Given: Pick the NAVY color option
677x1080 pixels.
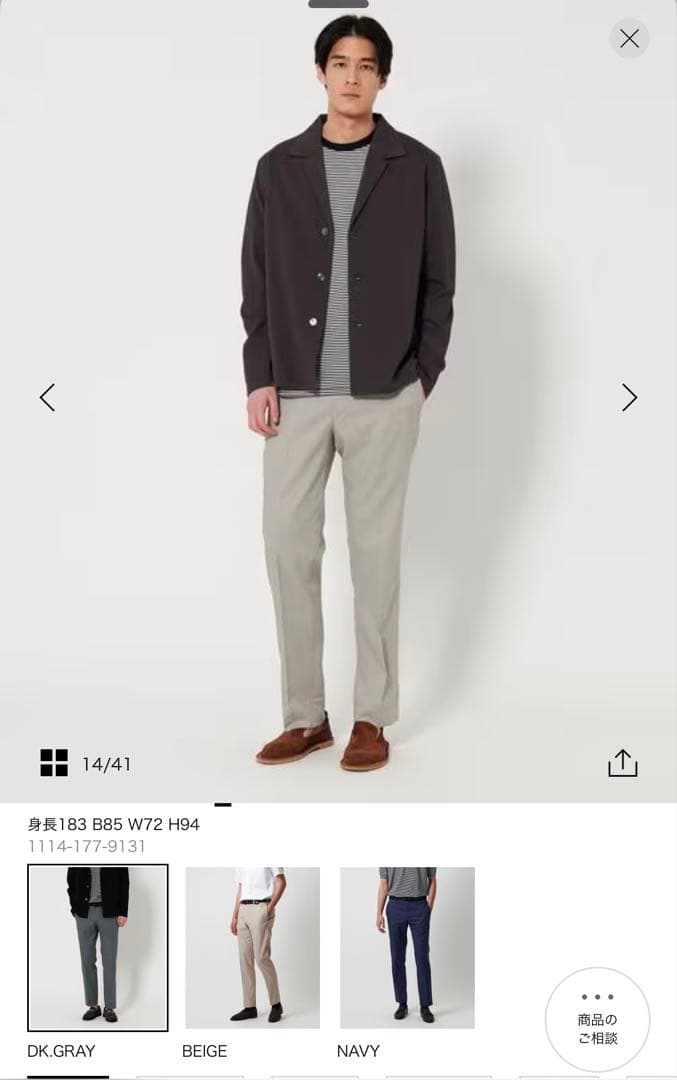Looking at the screenshot, I should (407, 947).
